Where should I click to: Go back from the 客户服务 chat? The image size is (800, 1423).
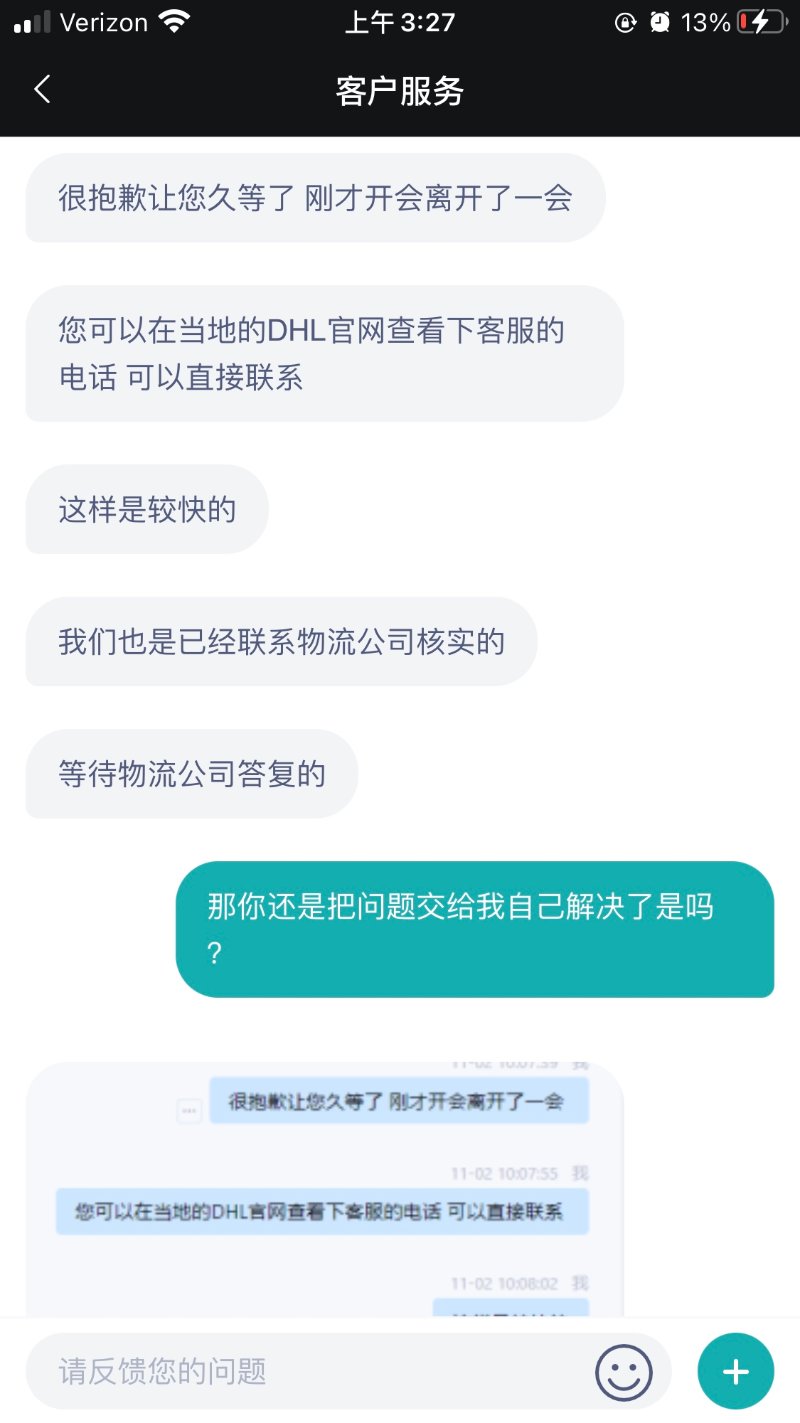[41, 90]
